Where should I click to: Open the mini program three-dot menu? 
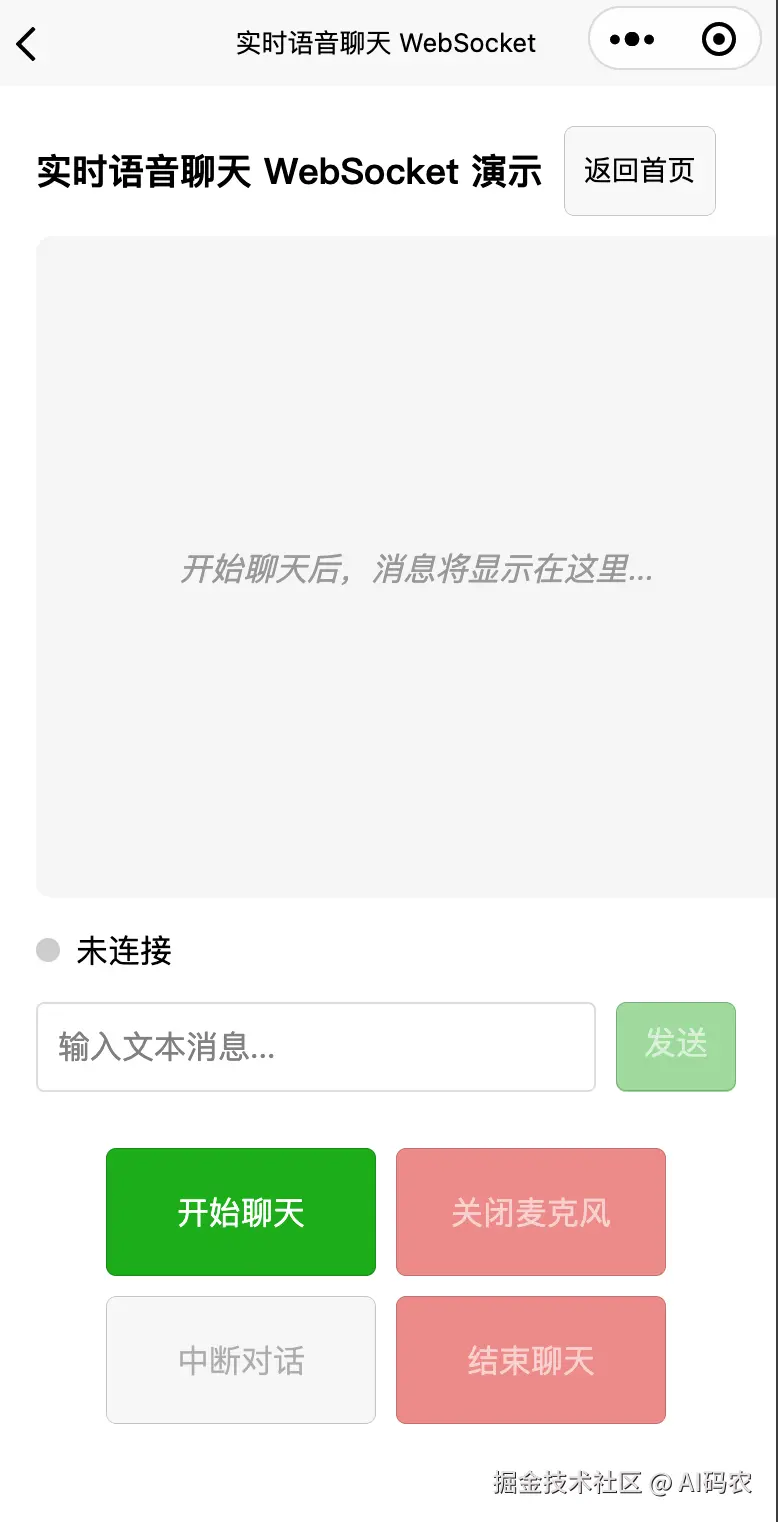point(632,40)
